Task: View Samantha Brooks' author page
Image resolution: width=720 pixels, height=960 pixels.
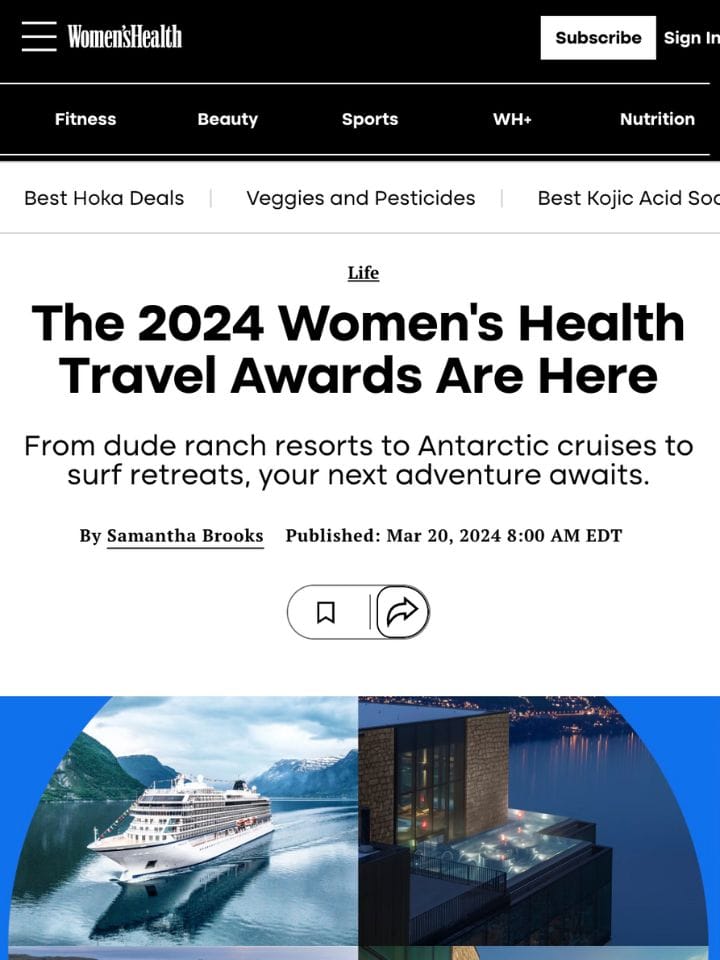Action: [x=185, y=536]
